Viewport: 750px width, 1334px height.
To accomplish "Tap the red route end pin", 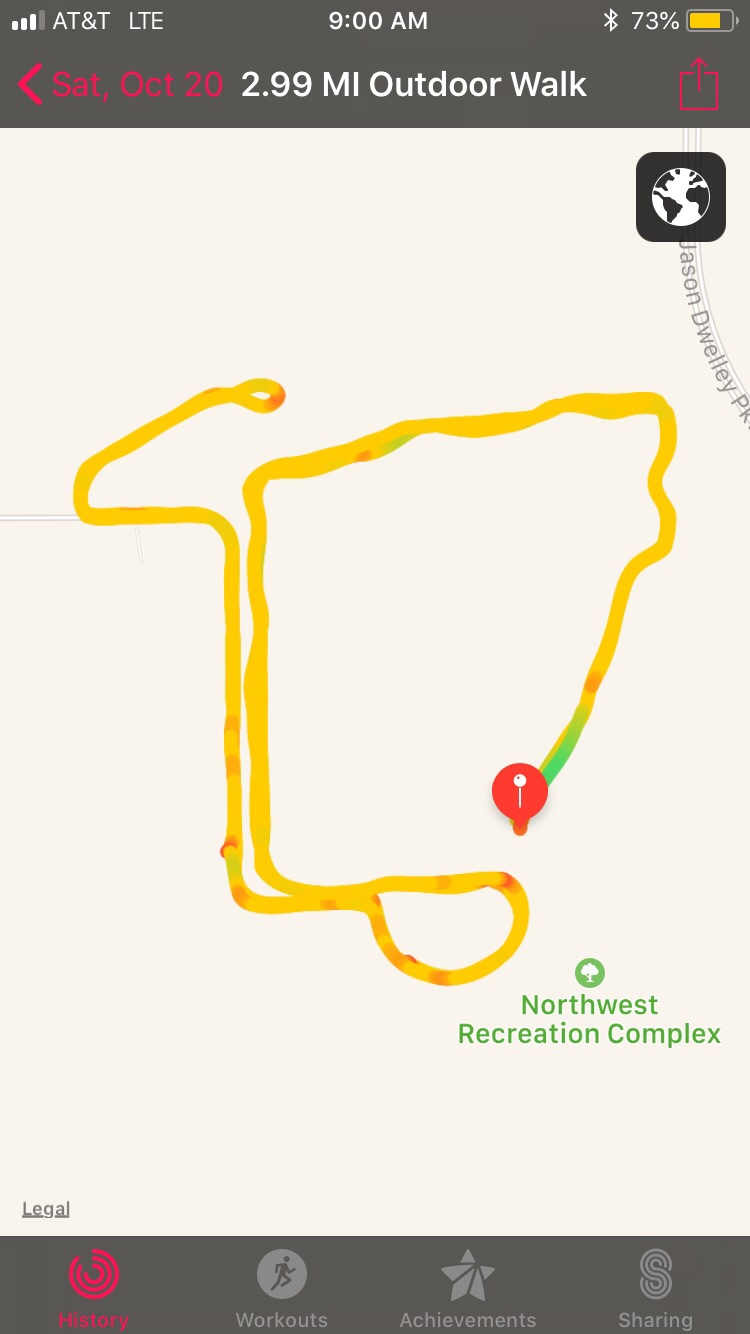I will point(520,792).
